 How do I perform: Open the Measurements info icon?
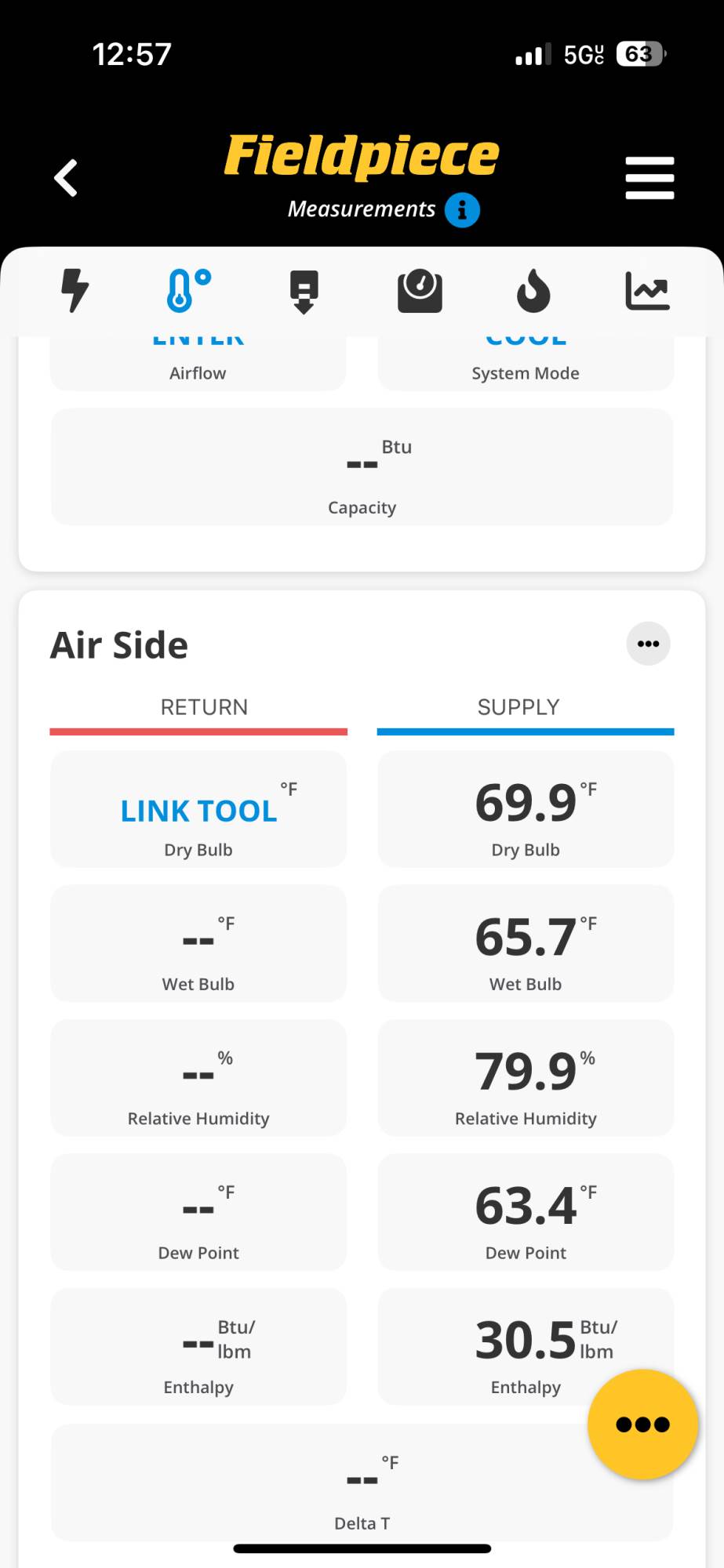pos(462,210)
